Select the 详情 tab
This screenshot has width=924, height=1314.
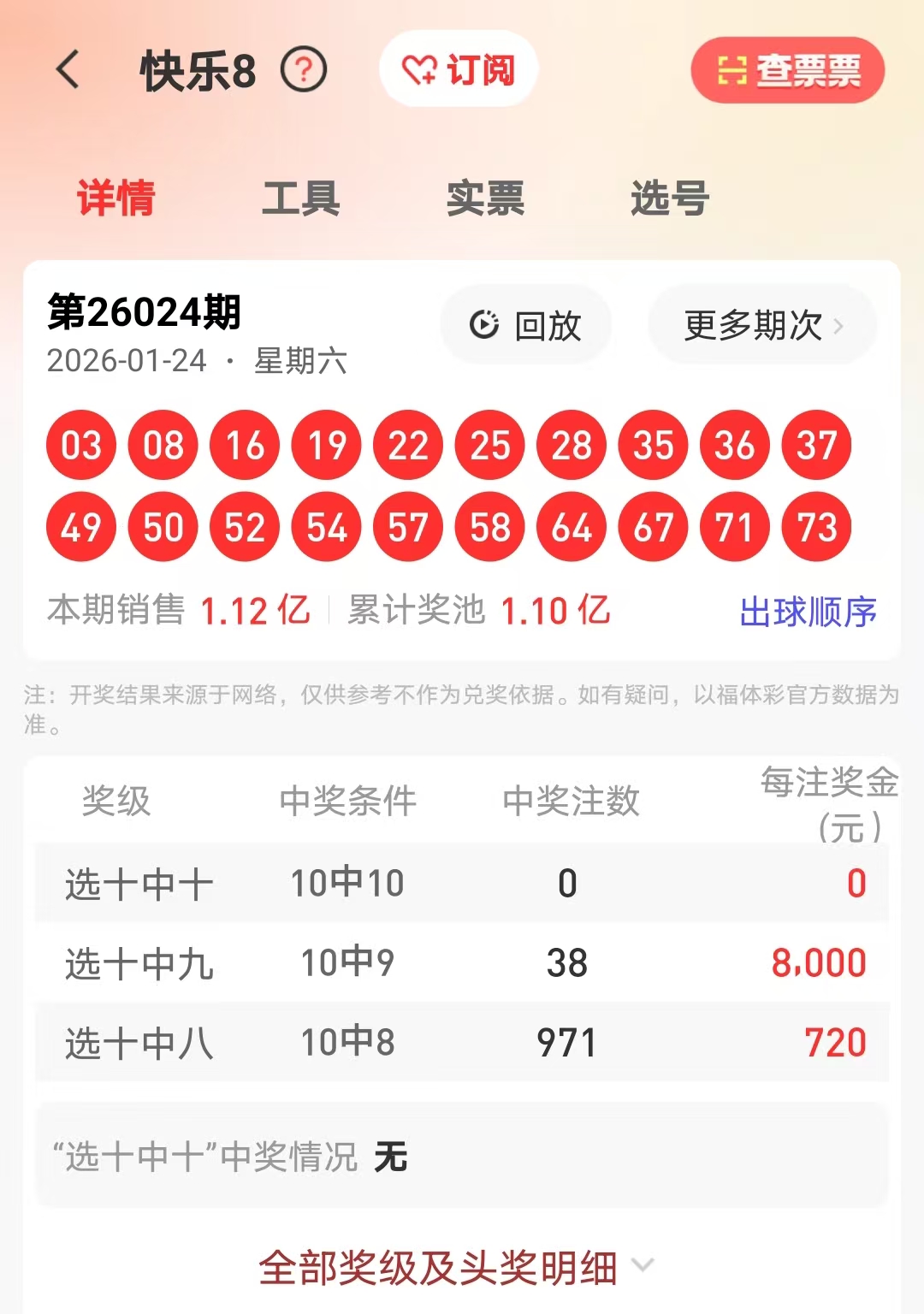pyautogui.click(x=115, y=198)
